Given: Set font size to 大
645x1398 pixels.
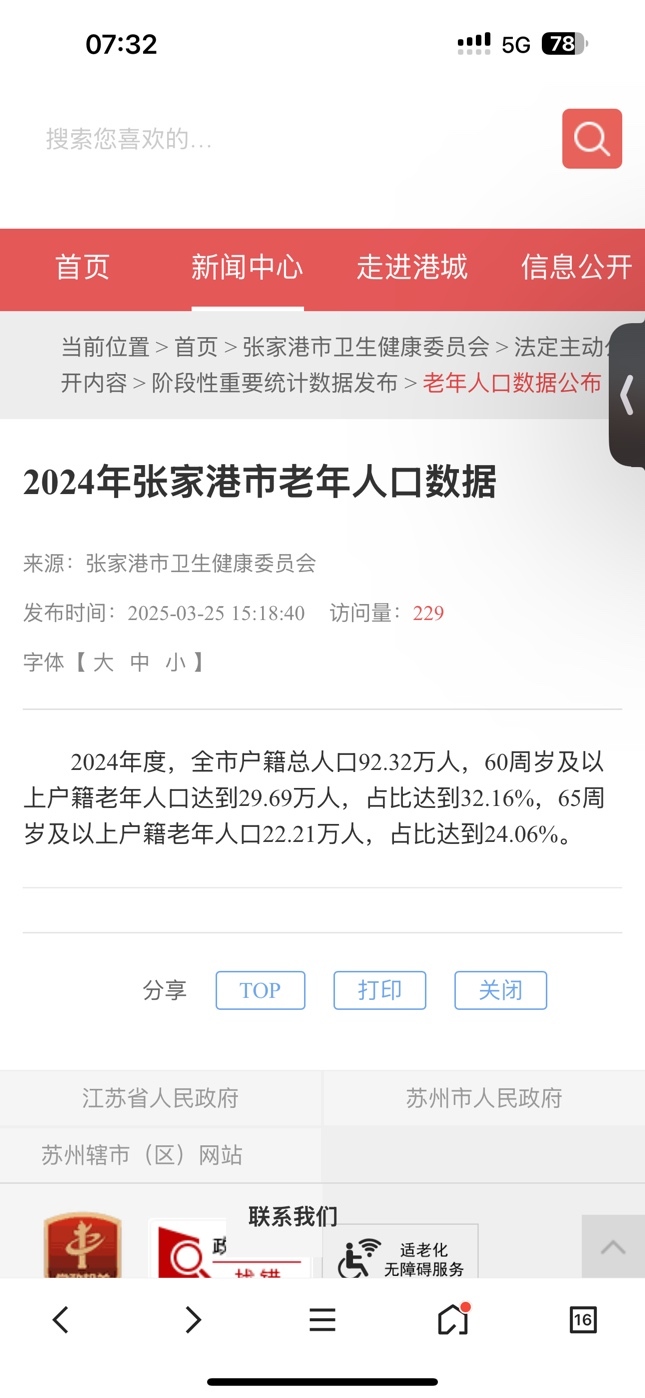Looking at the screenshot, I should point(103,662).
